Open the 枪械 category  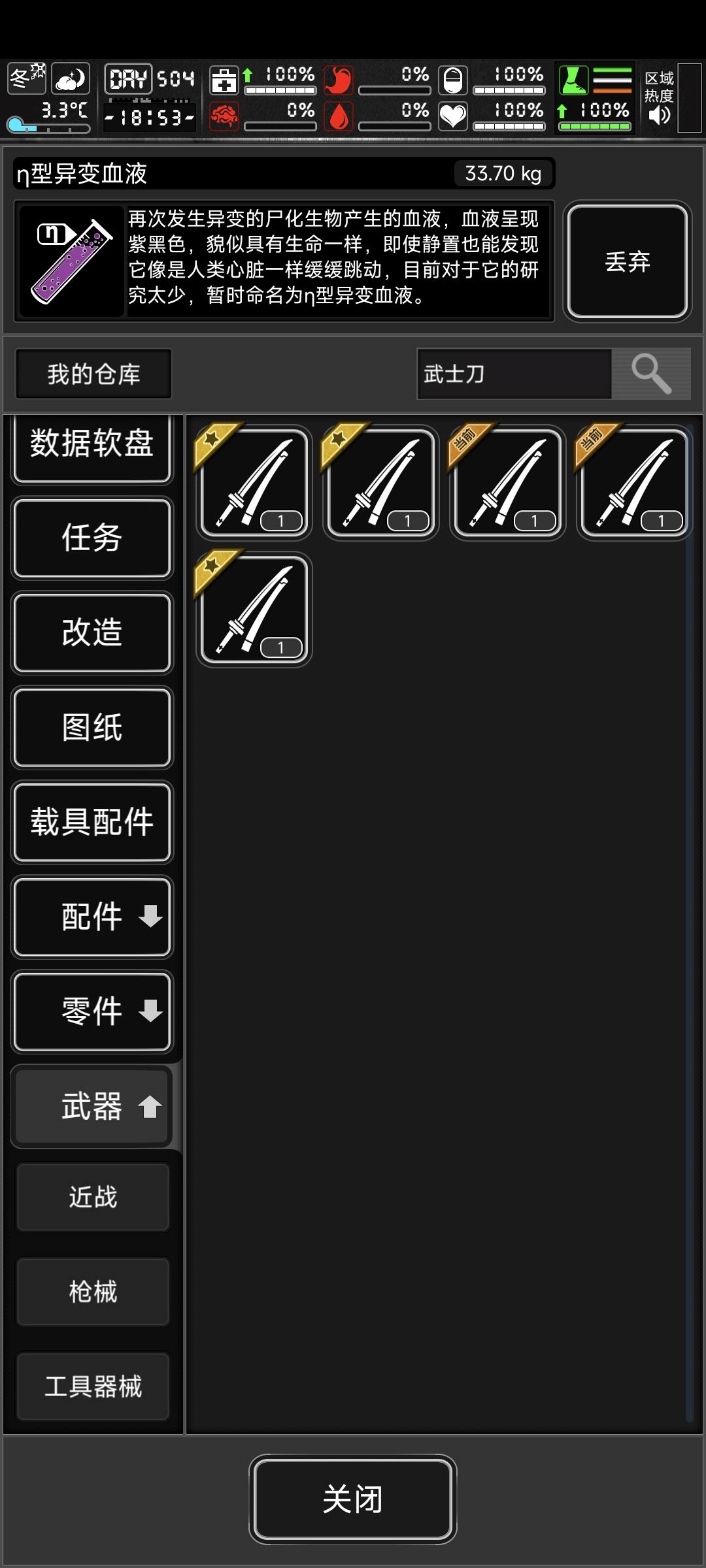coord(92,1292)
